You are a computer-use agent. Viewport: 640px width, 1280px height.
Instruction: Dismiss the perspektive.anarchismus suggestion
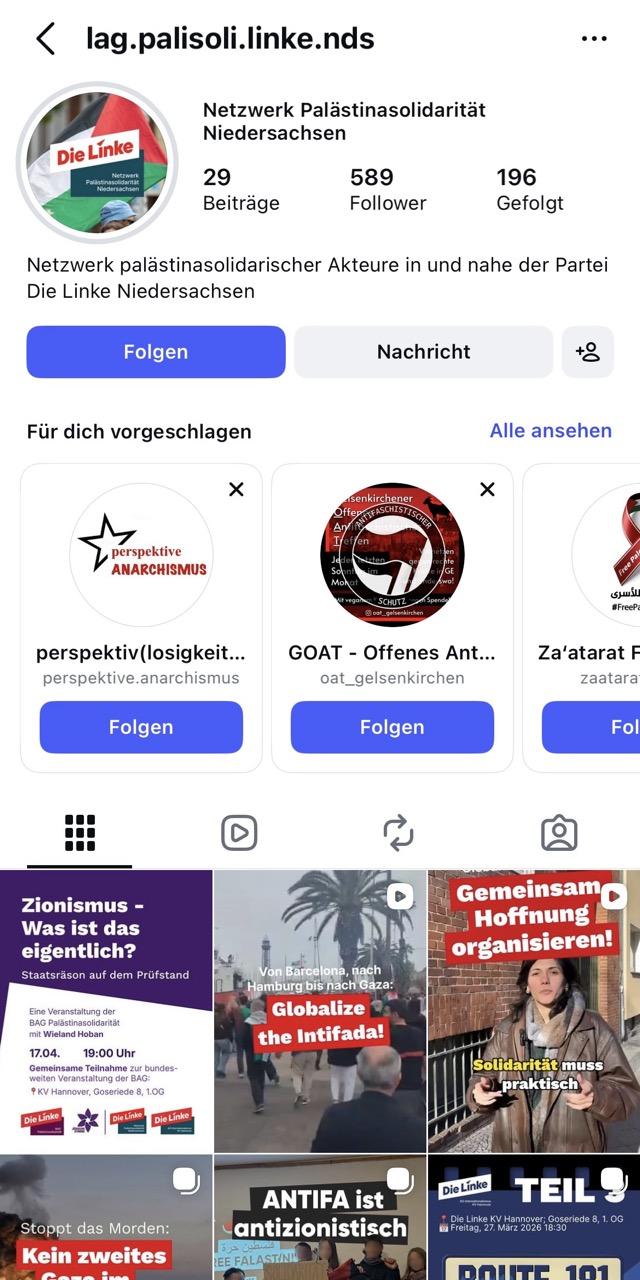pos(236,489)
